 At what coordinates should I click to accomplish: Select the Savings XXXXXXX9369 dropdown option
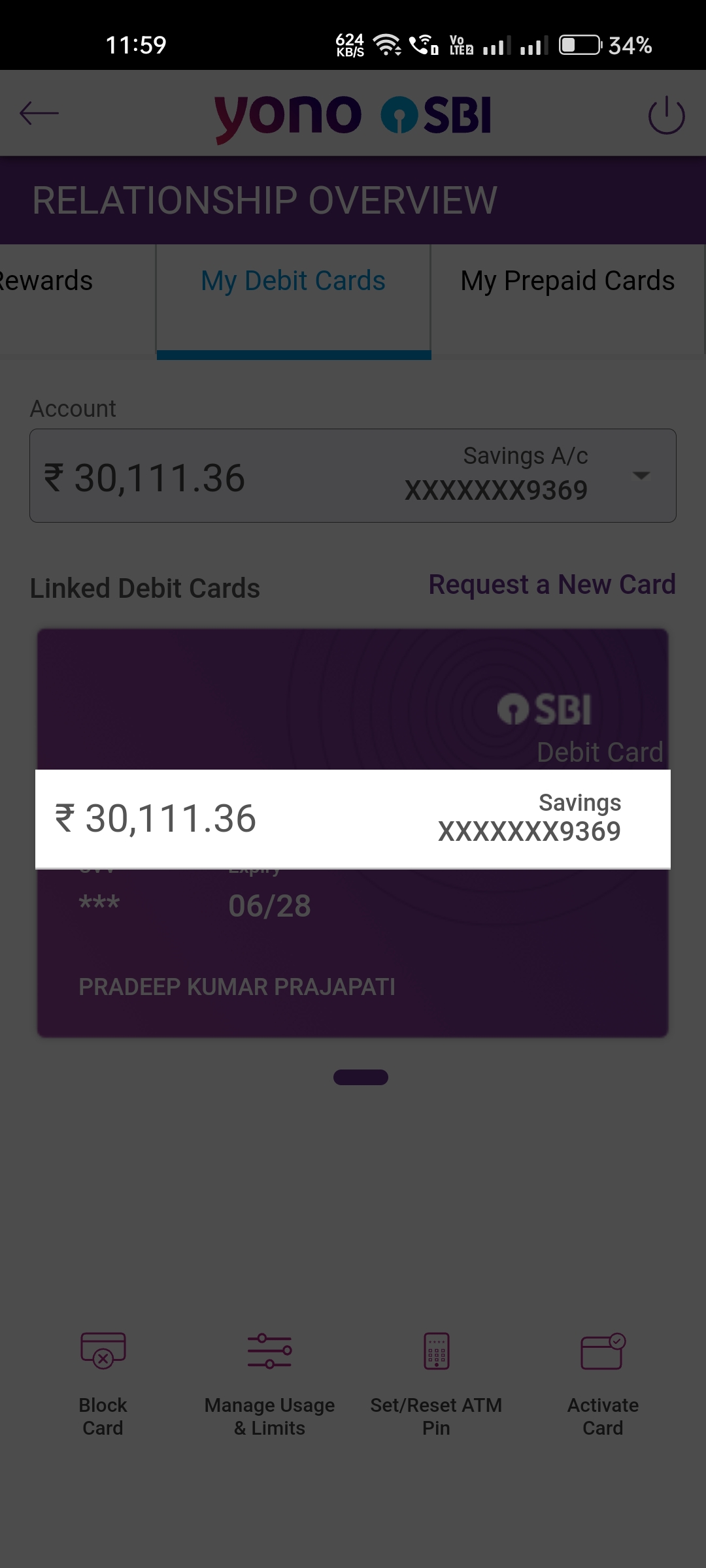353,819
